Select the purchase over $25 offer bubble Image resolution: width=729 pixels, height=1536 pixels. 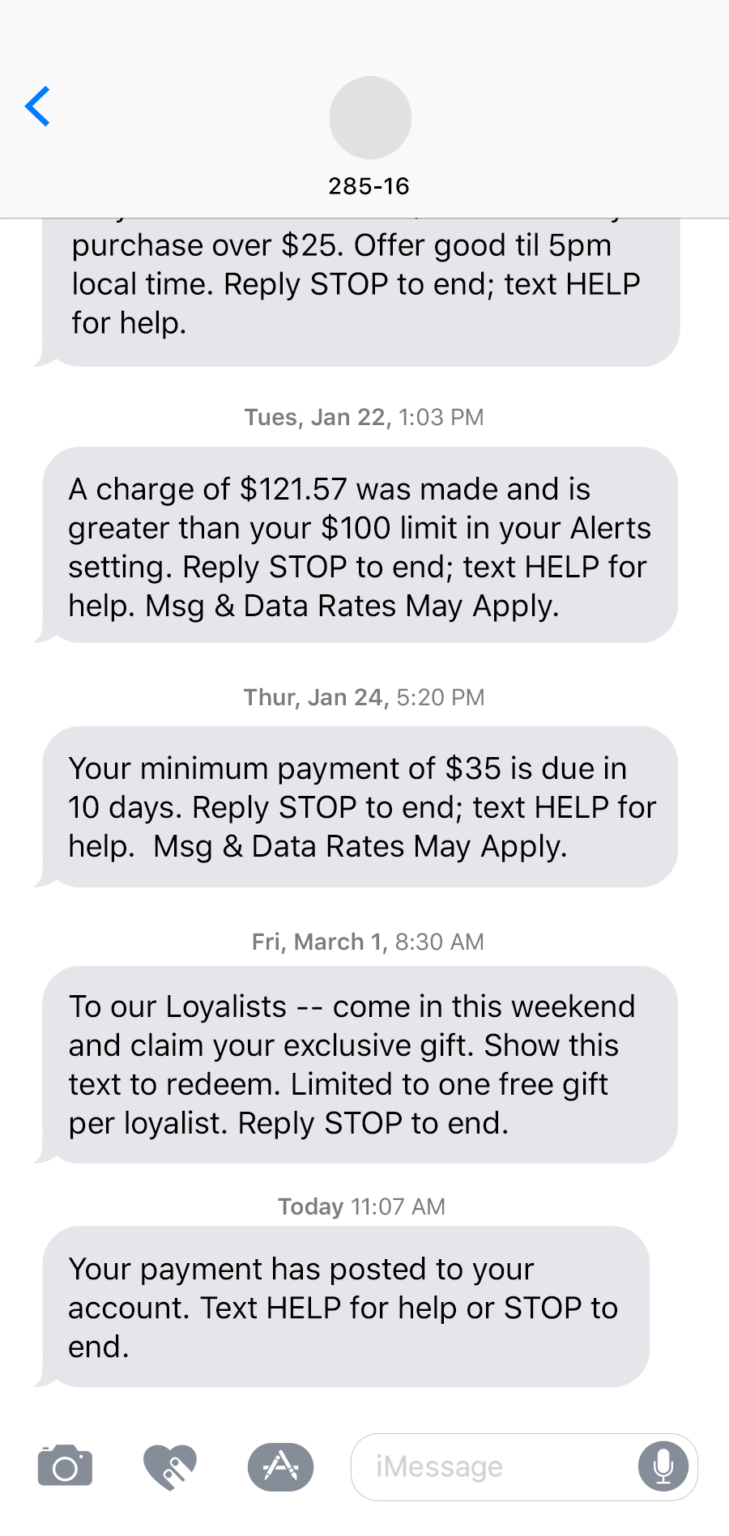[x=360, y=284]
